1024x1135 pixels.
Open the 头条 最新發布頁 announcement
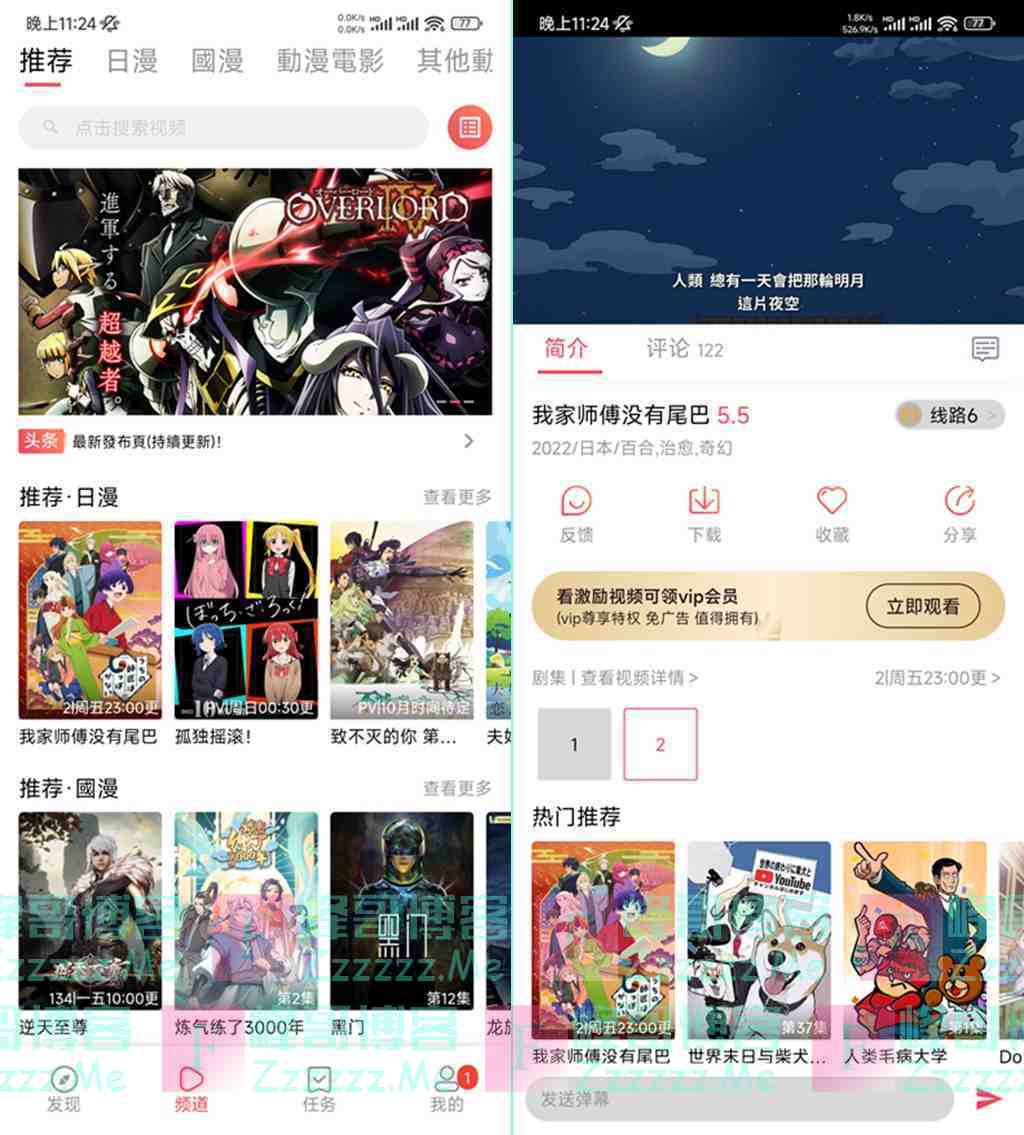click(246, 441)
